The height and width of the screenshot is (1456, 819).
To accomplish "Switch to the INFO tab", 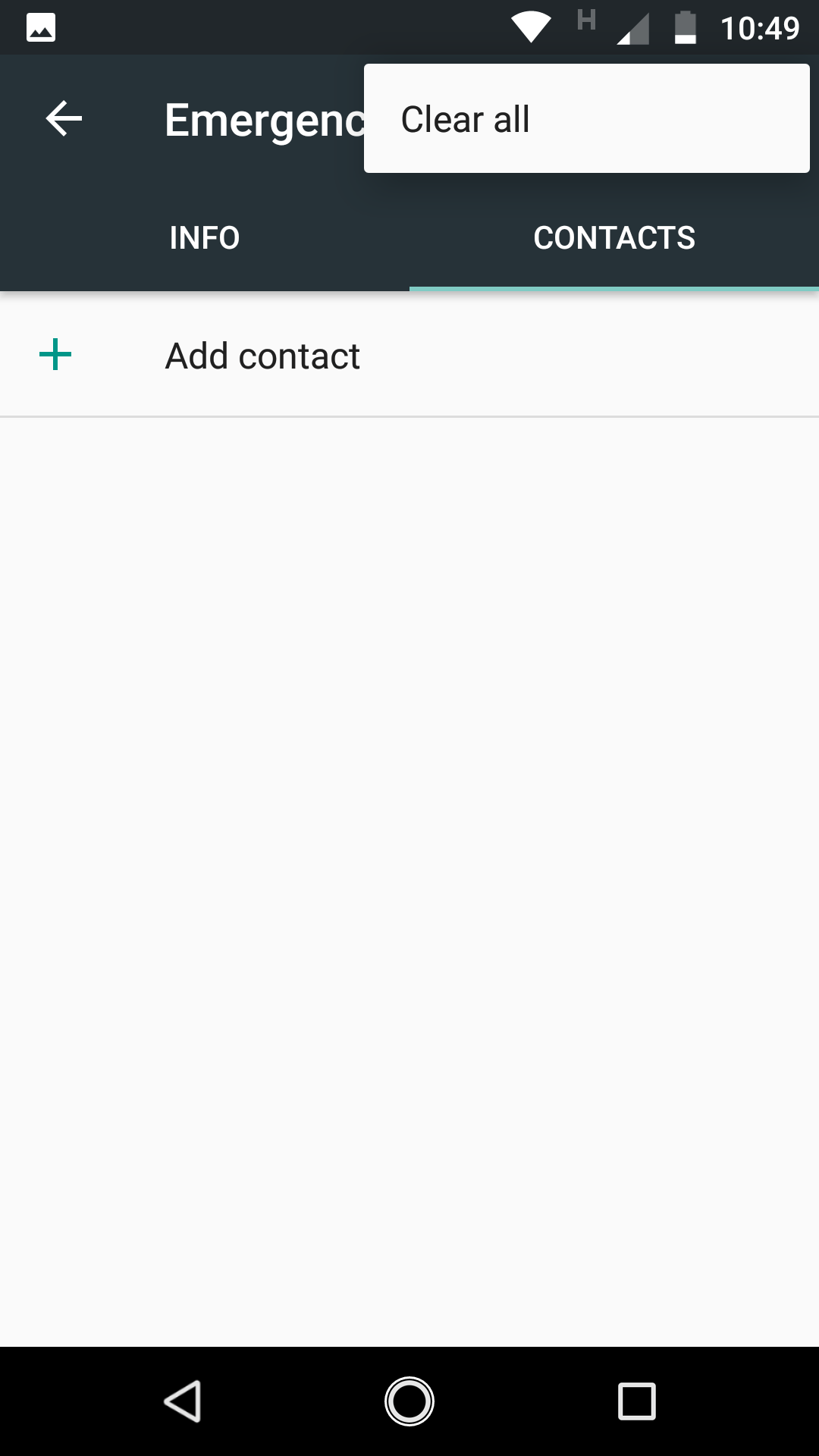I will [x=205, y=237].
